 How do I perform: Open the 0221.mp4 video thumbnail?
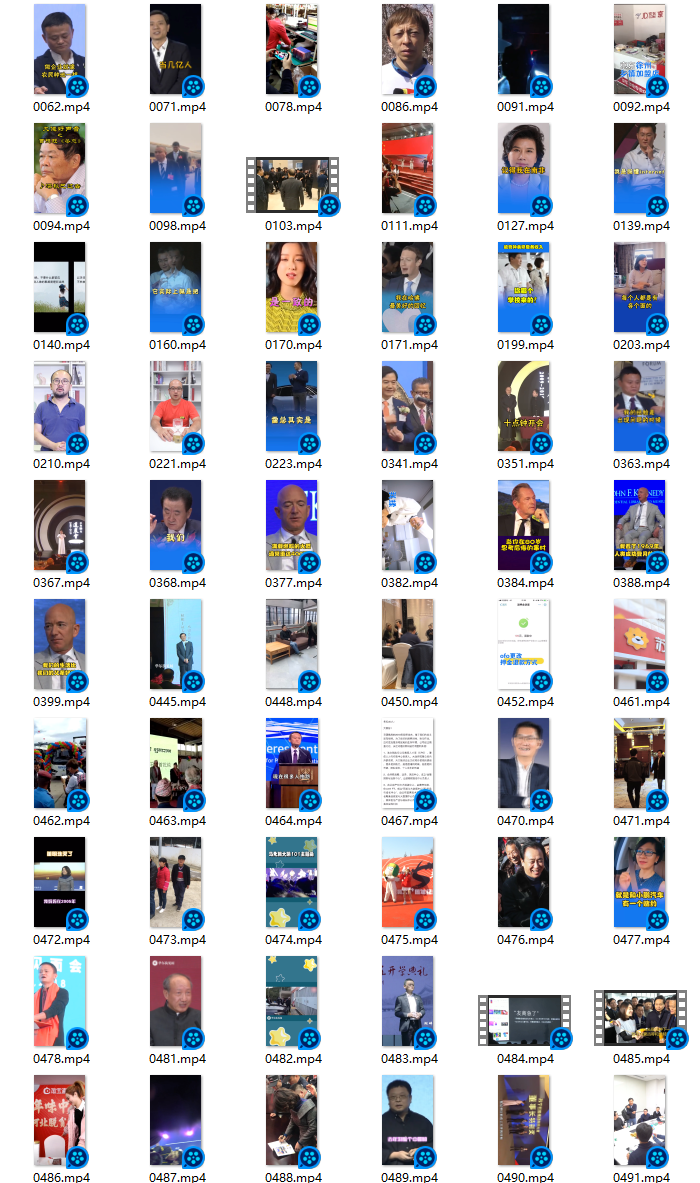point(176,406)
